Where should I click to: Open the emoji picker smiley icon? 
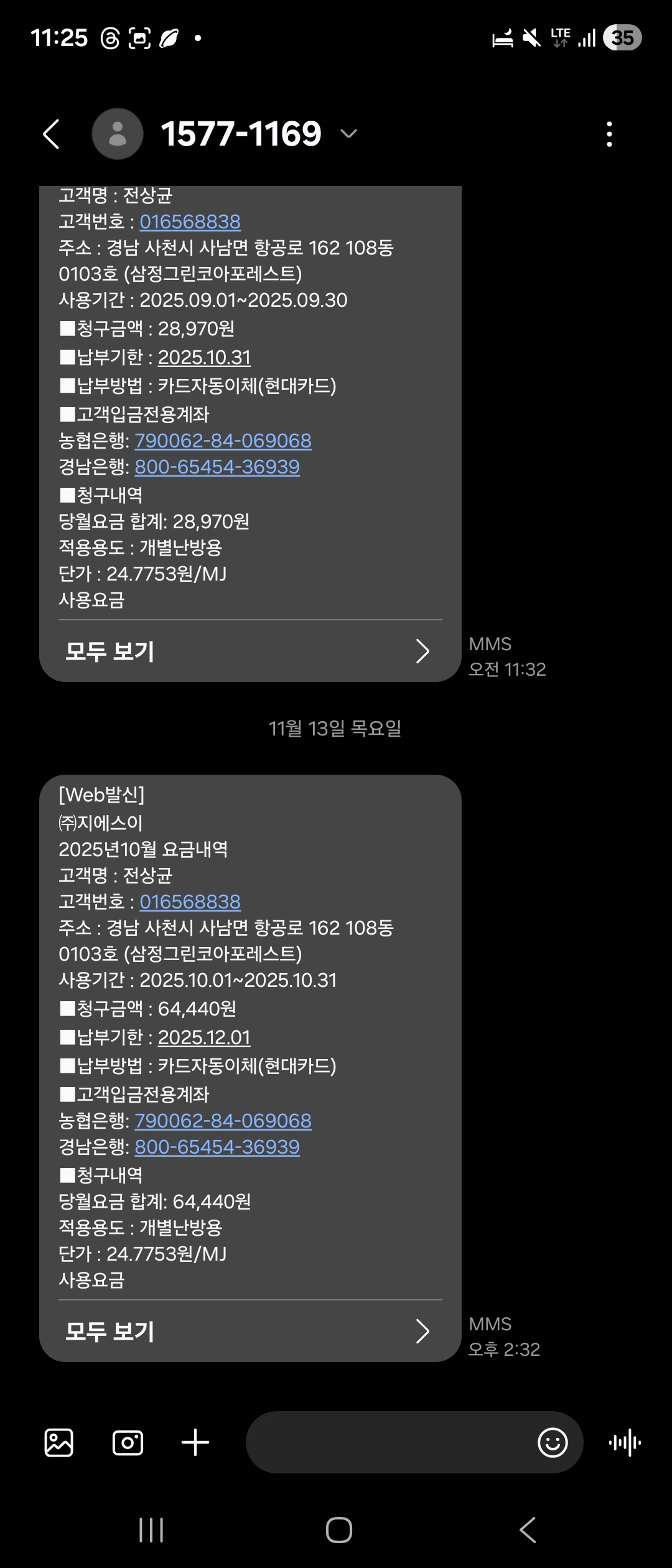pyautogui.click(x=553, y=1442)
